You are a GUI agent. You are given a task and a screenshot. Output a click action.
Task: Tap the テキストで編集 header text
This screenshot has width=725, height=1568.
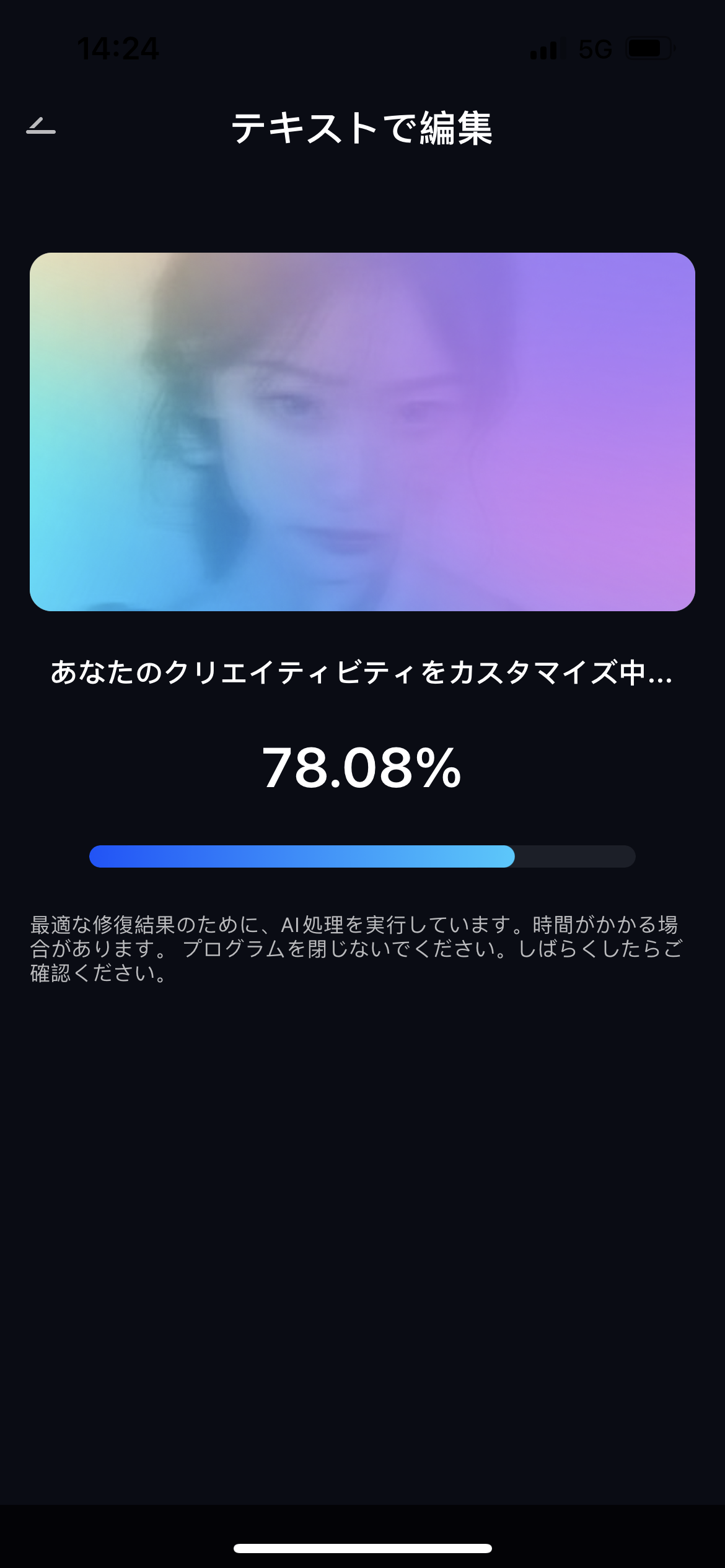click(x=362, y=127)
